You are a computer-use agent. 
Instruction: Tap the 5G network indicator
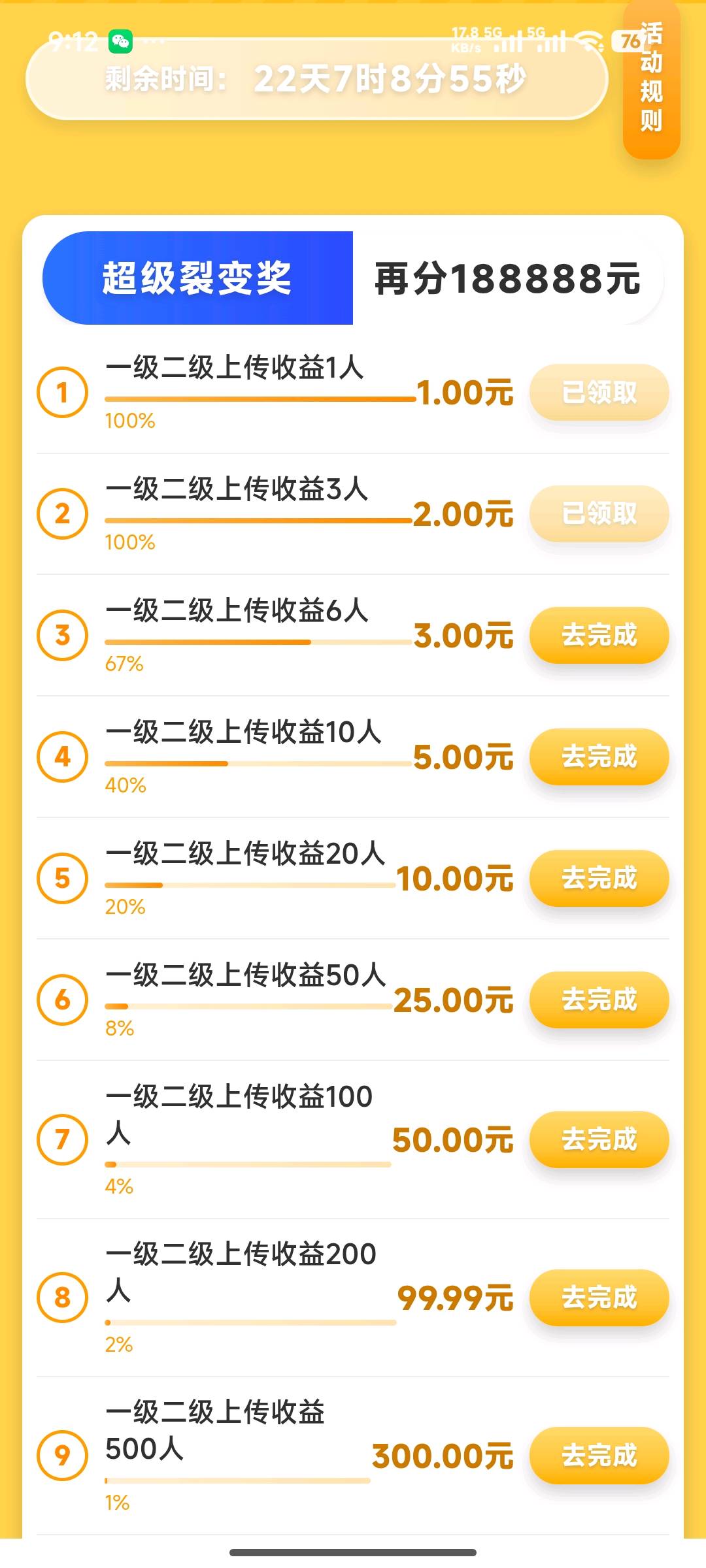tap(537, 36)
